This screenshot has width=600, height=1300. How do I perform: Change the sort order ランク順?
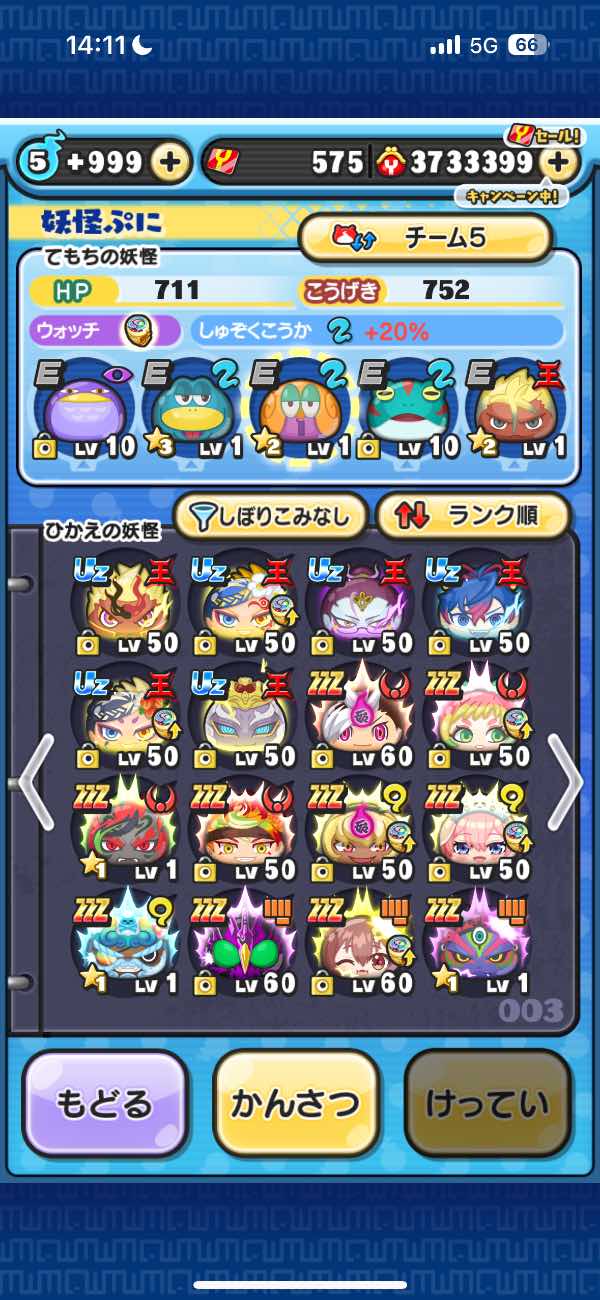[x=472, y=516]
